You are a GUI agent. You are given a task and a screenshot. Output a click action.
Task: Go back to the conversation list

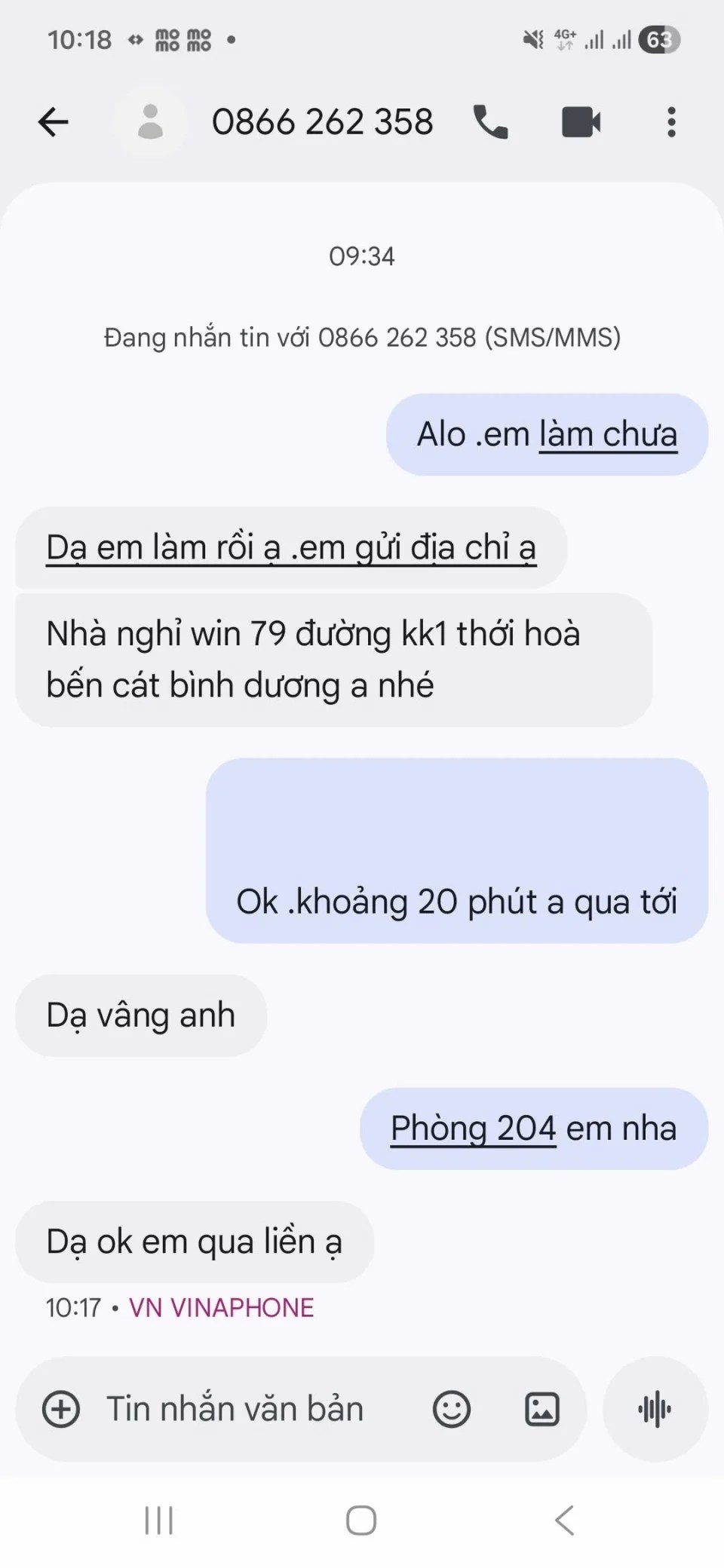click(x=54, y=122)
